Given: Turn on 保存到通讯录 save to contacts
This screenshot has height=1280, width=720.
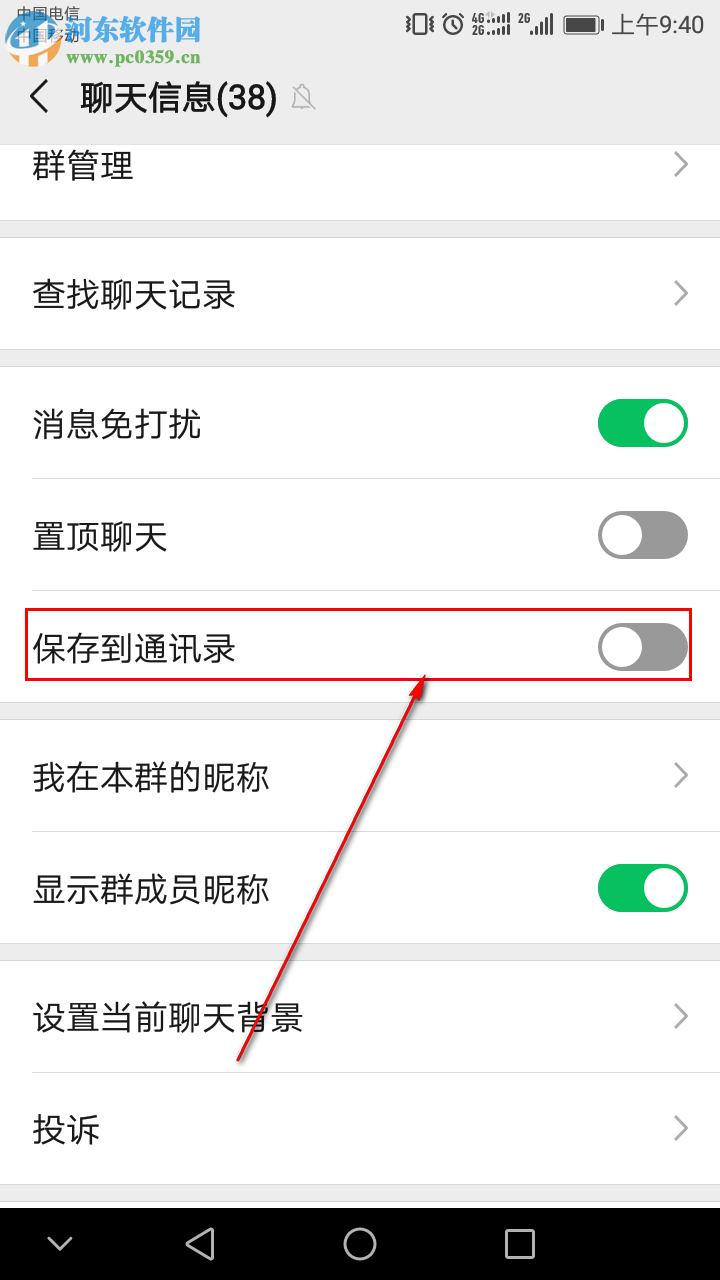Looking at the screenshot, I should pos(643,647).
